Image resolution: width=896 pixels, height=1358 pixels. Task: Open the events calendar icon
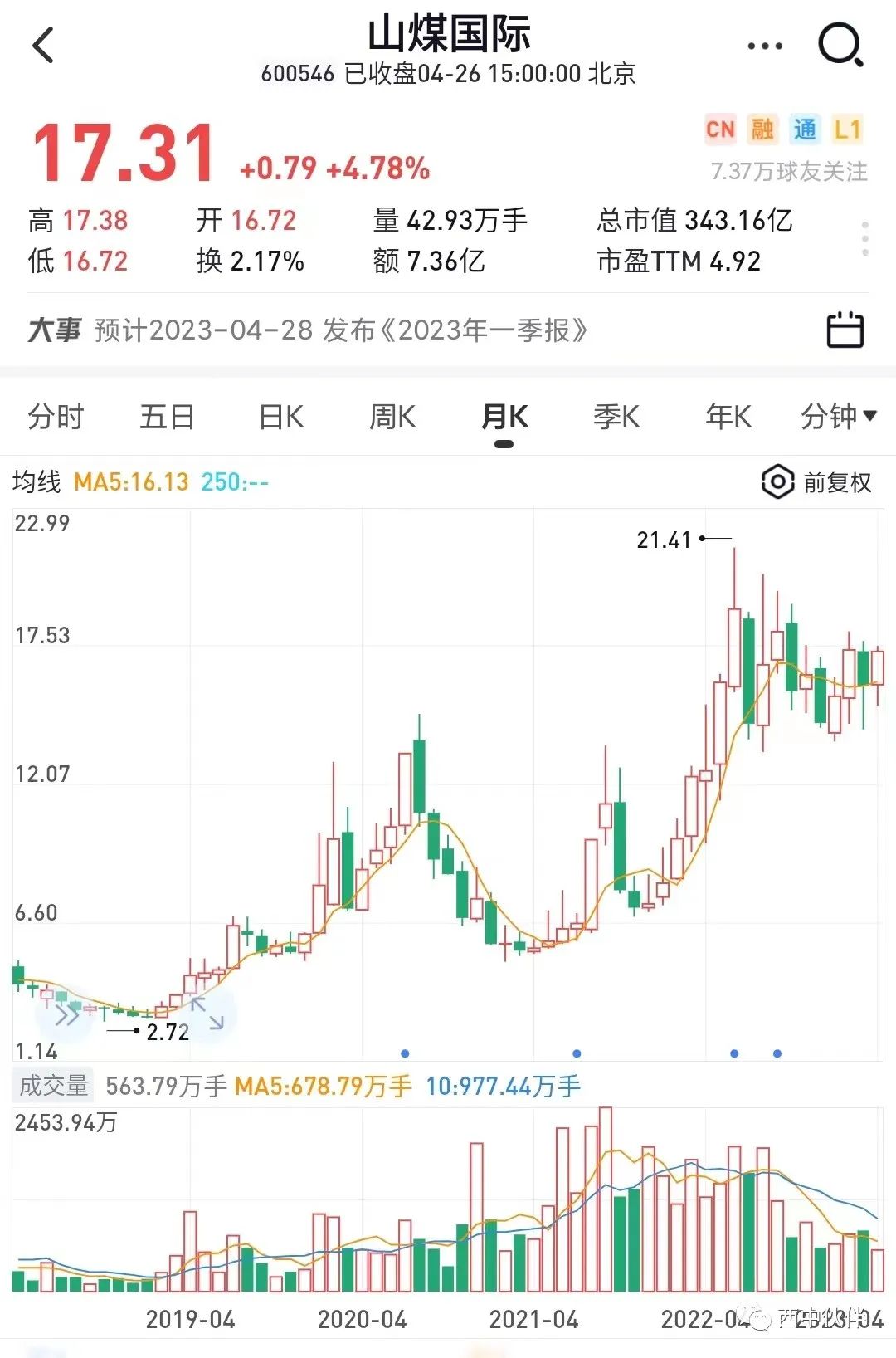point(845,330)
